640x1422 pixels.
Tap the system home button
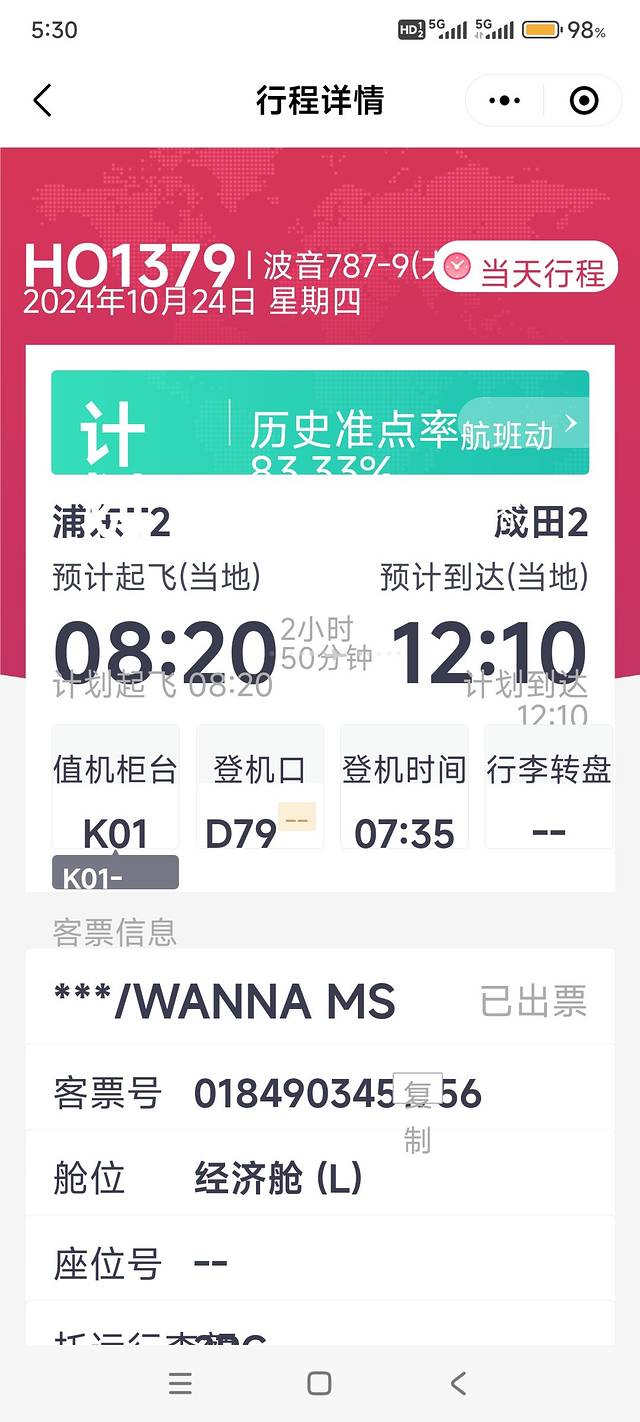[319, 1383]
